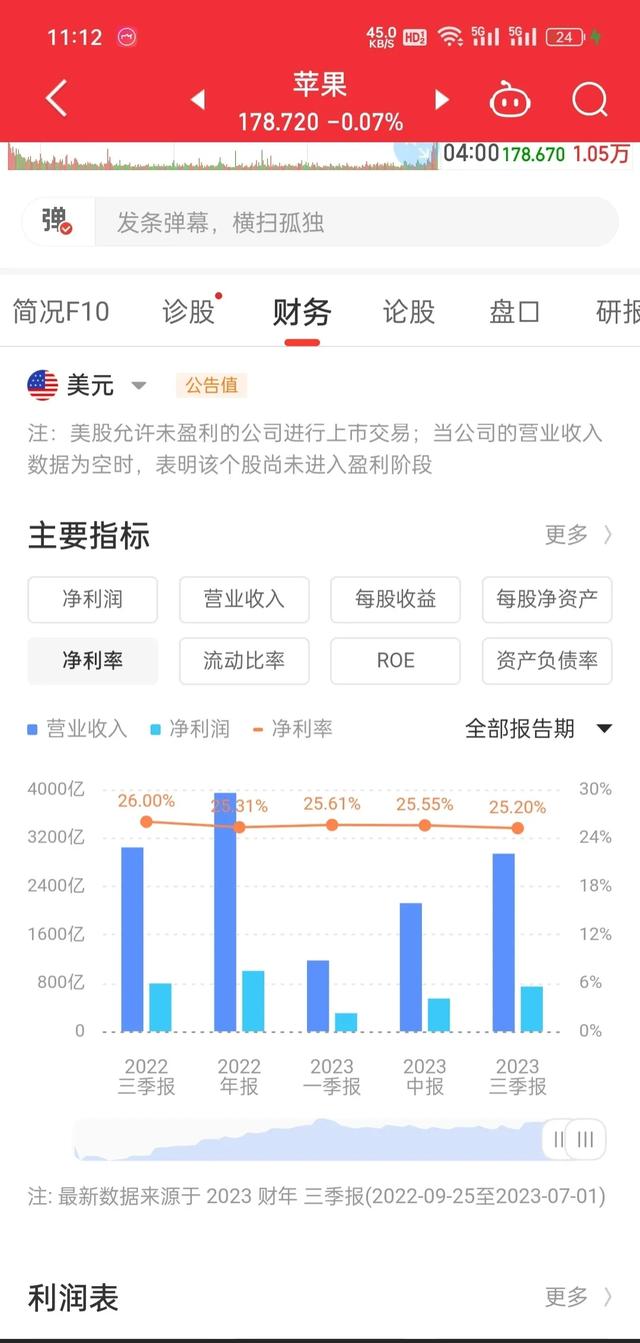Viewport: 640px width, 1343px height.
Task: Select the 资产负债率 indicator chip
Action: [x=547, y=661]
